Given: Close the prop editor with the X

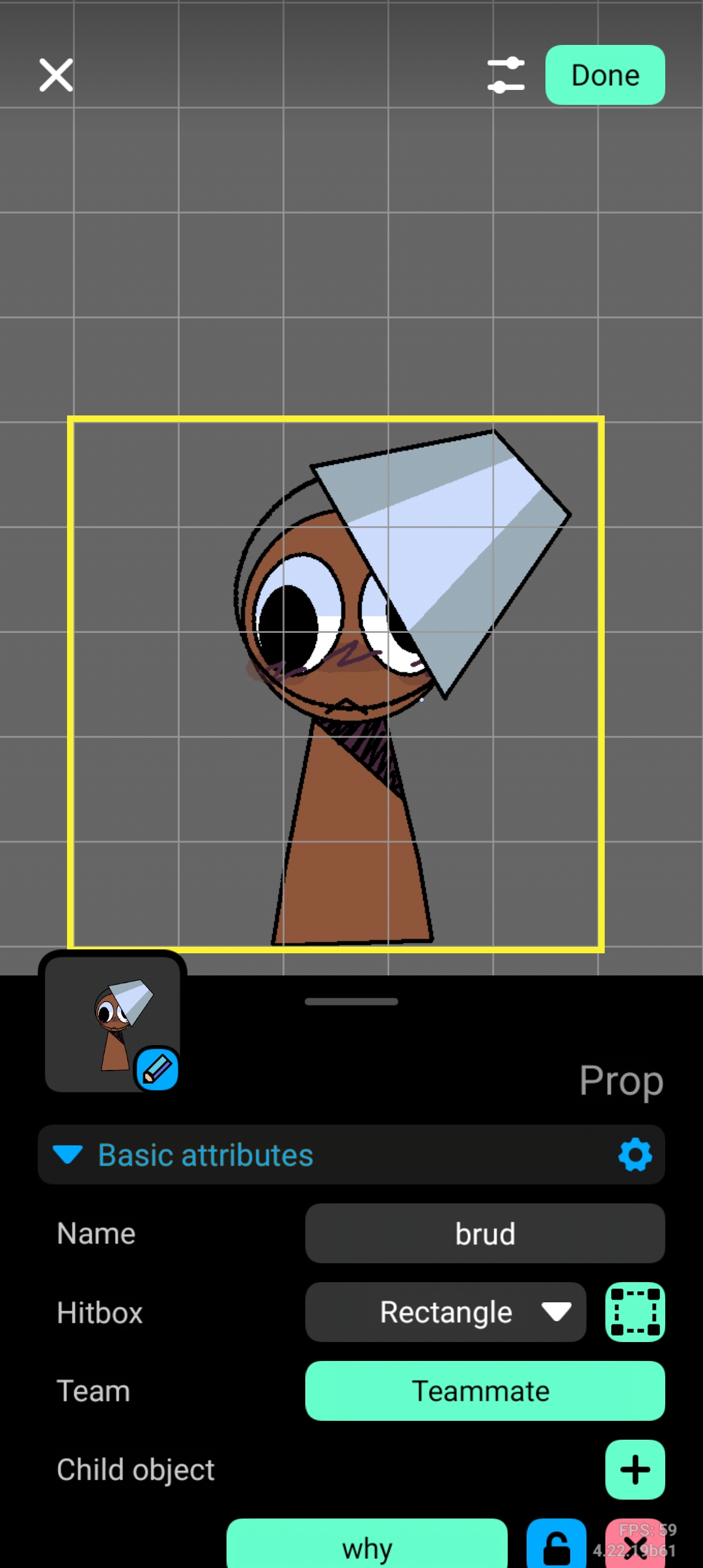Looking at the screenshot, I should click(x=56, y=76).
